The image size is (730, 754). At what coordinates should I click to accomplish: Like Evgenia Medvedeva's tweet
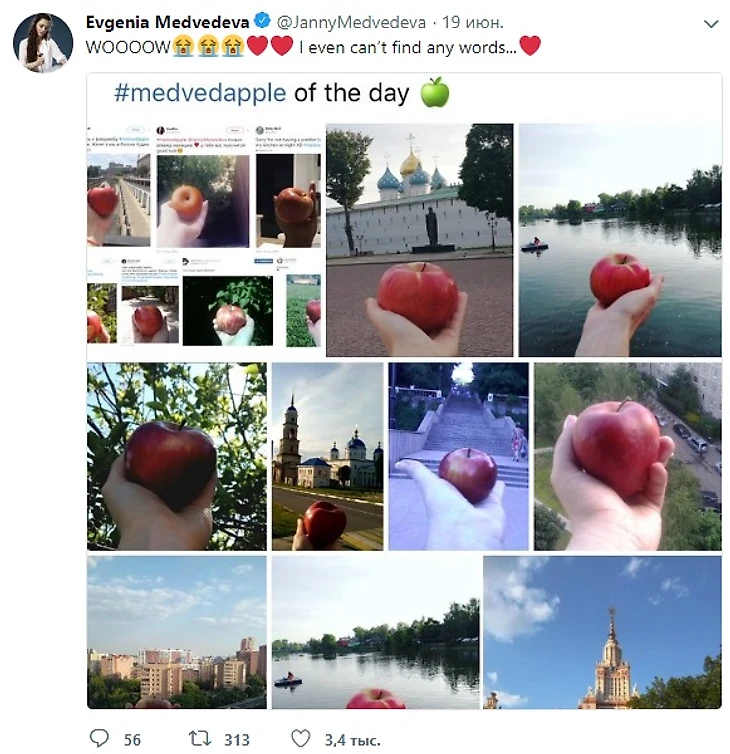[x=300, y=739]
